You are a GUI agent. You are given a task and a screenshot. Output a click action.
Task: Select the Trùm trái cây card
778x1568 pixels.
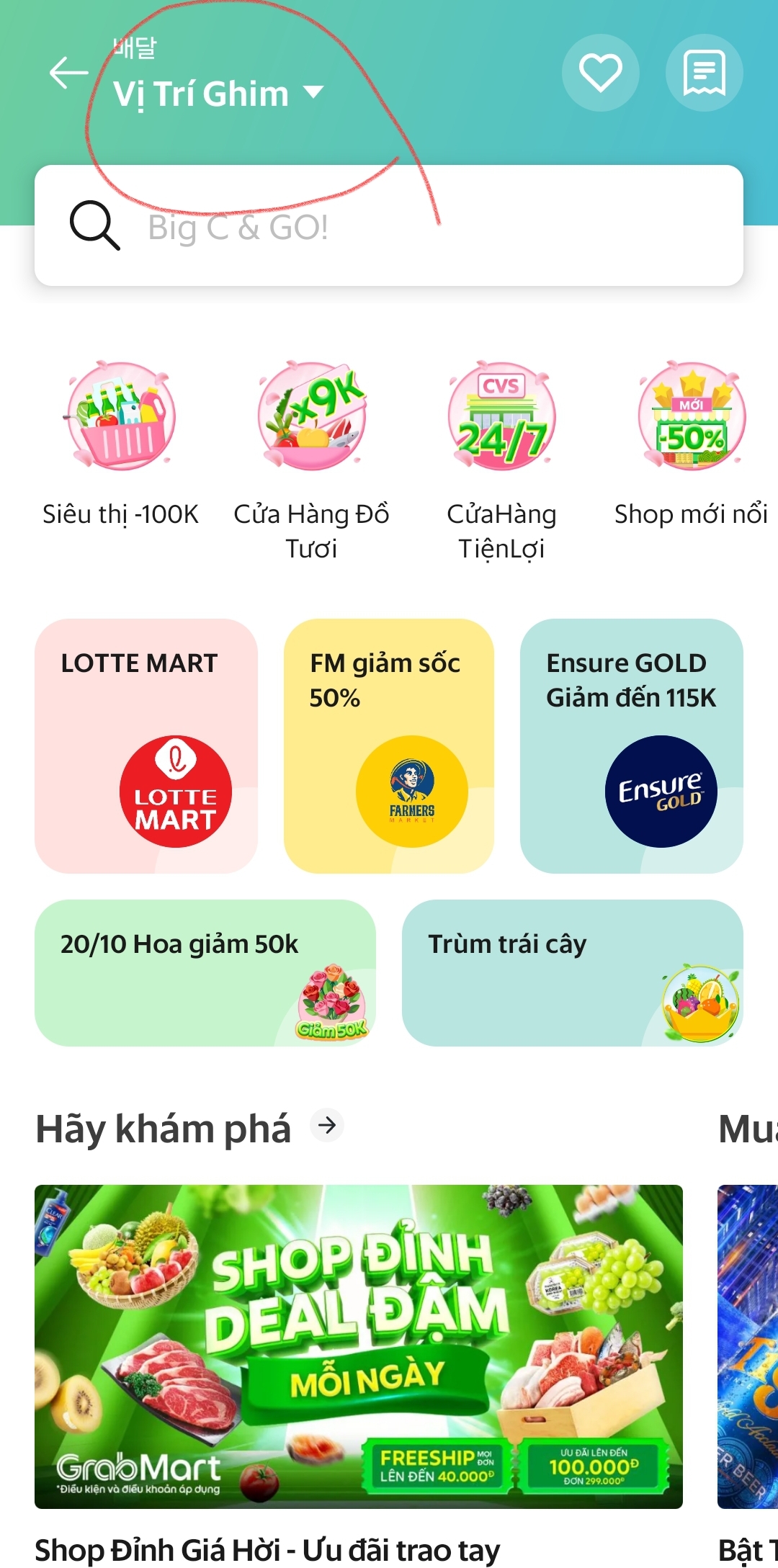(x=572, y=972)
